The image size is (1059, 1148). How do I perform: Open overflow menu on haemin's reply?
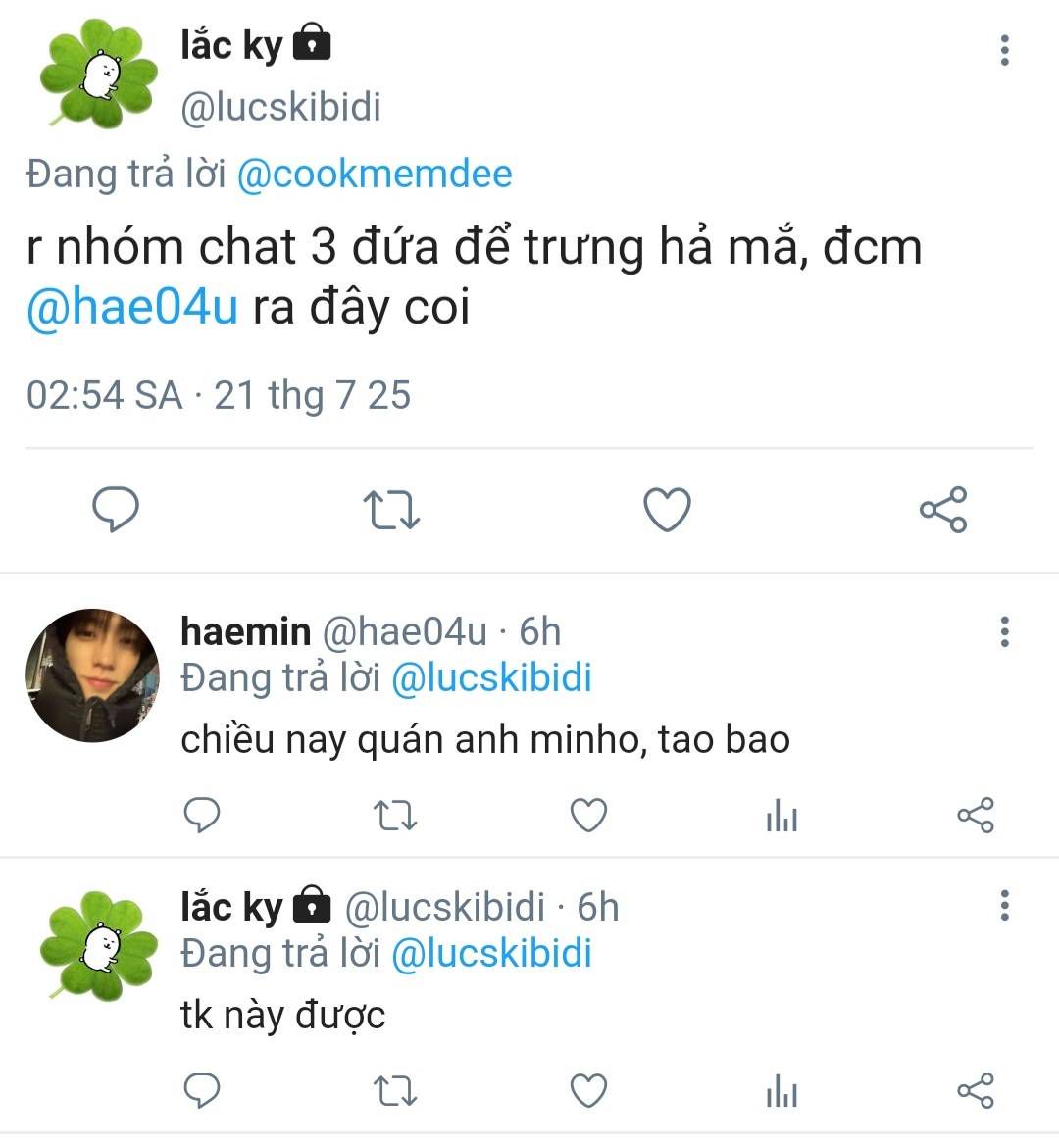point(1004,632)
